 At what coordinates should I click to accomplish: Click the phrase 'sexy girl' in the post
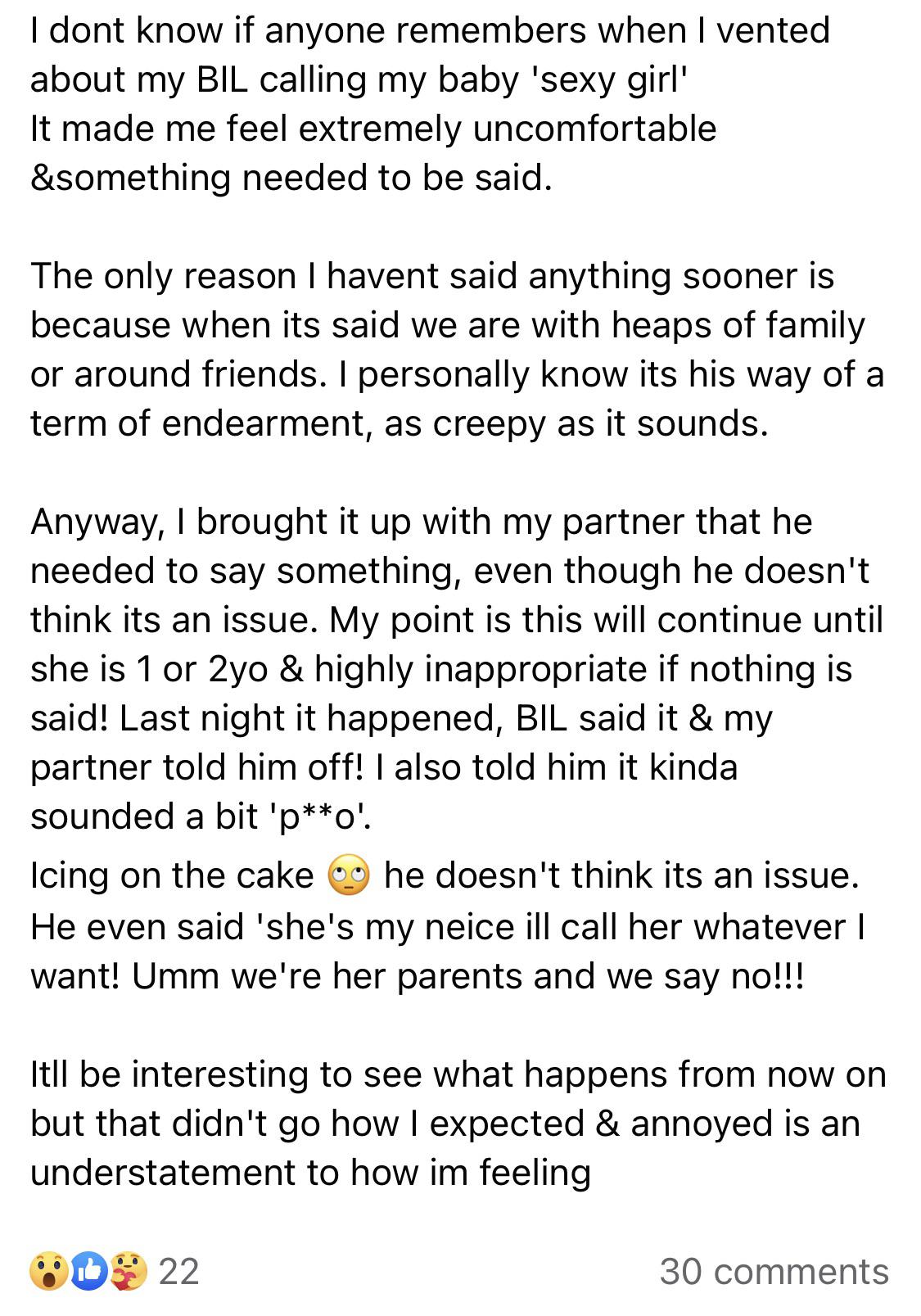tap(609, 78)
